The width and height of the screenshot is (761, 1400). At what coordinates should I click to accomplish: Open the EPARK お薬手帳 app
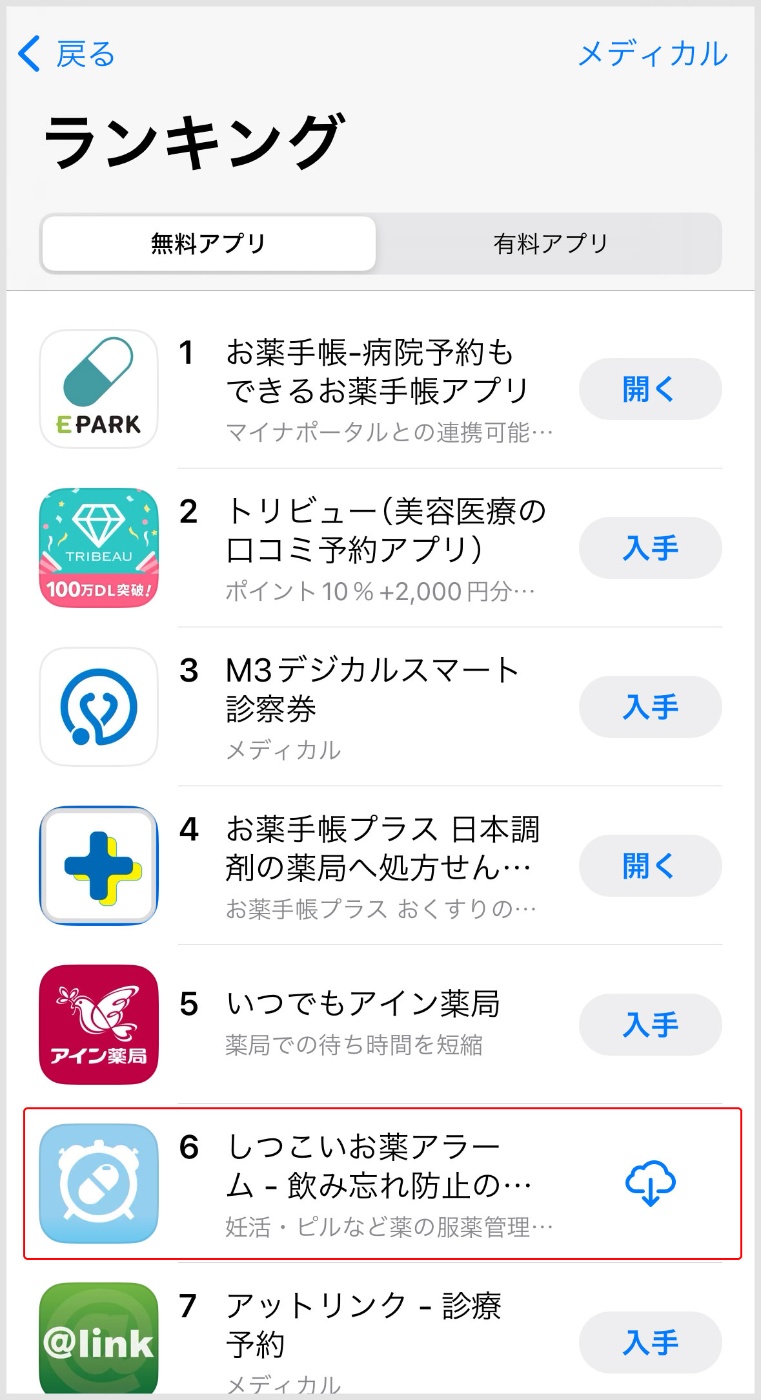[650, 389]
